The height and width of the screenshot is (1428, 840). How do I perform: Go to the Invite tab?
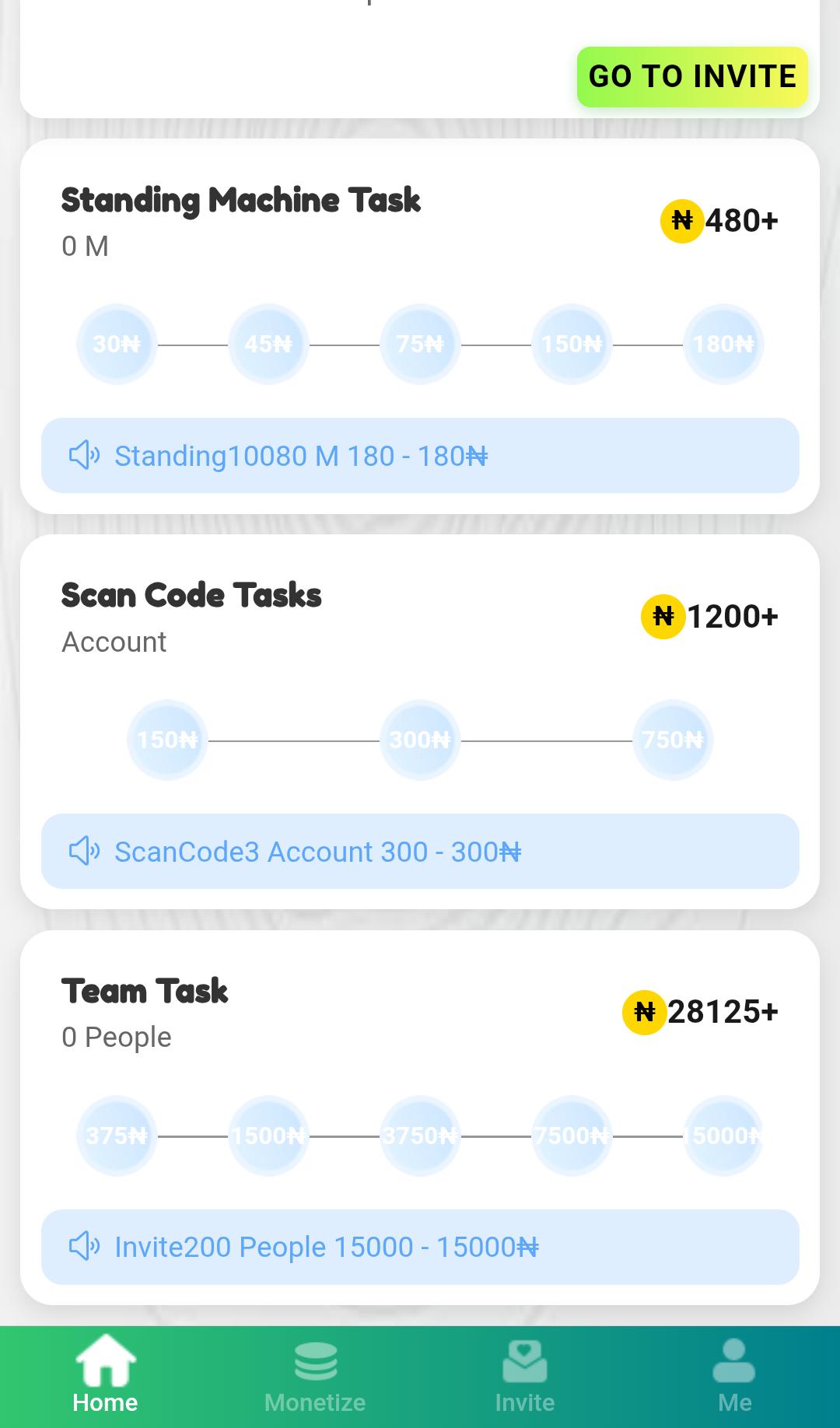[x=525, y=1377]
